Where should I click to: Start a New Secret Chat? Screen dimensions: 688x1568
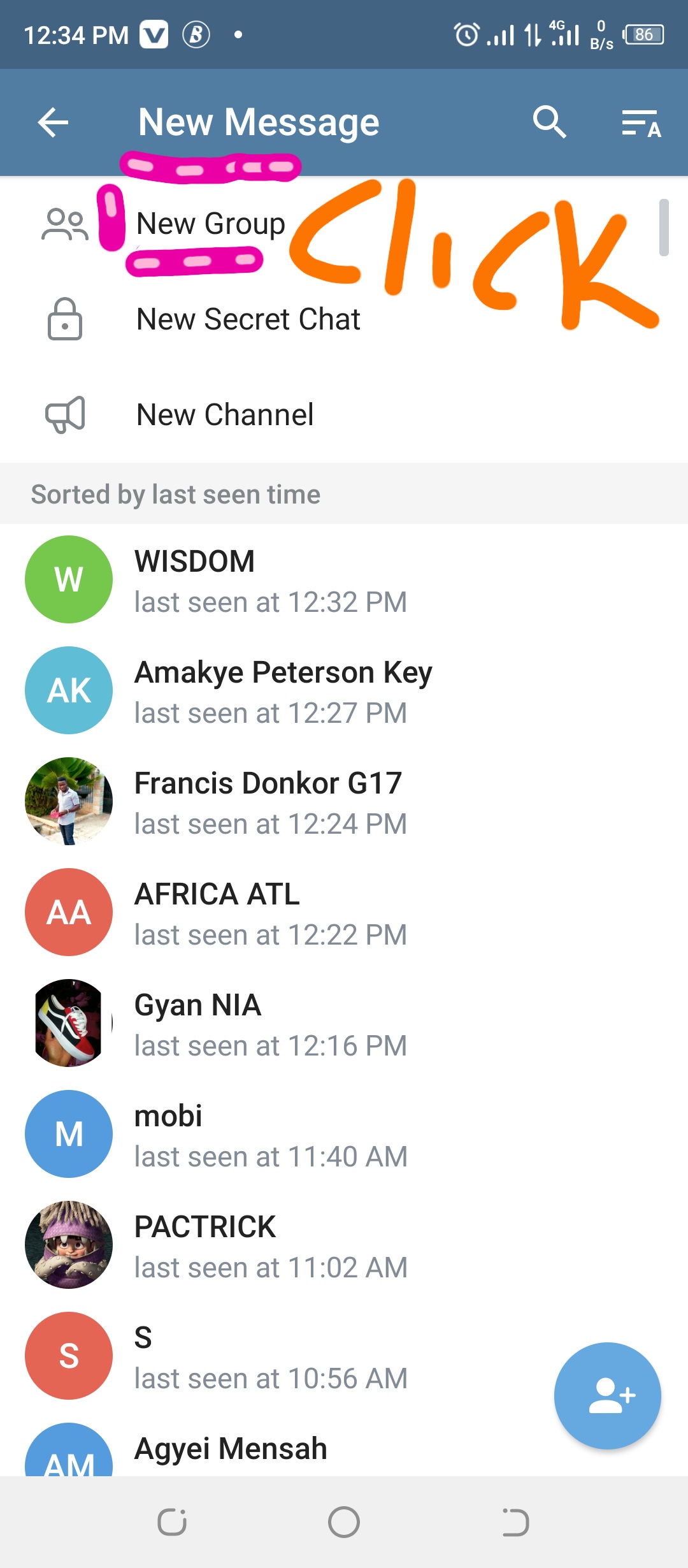344,319
